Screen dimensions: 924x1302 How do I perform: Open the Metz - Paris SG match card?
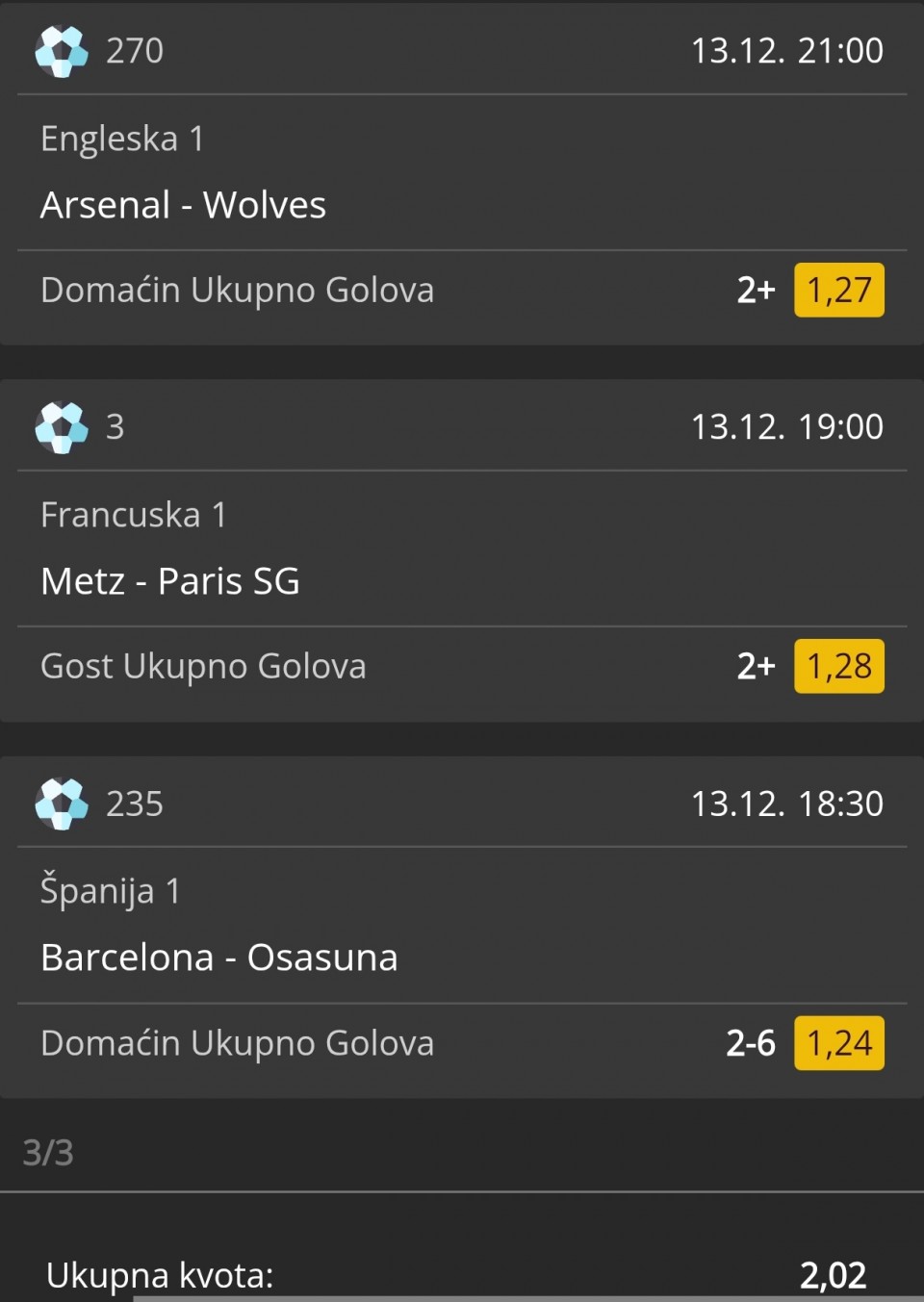click(170, 581)
